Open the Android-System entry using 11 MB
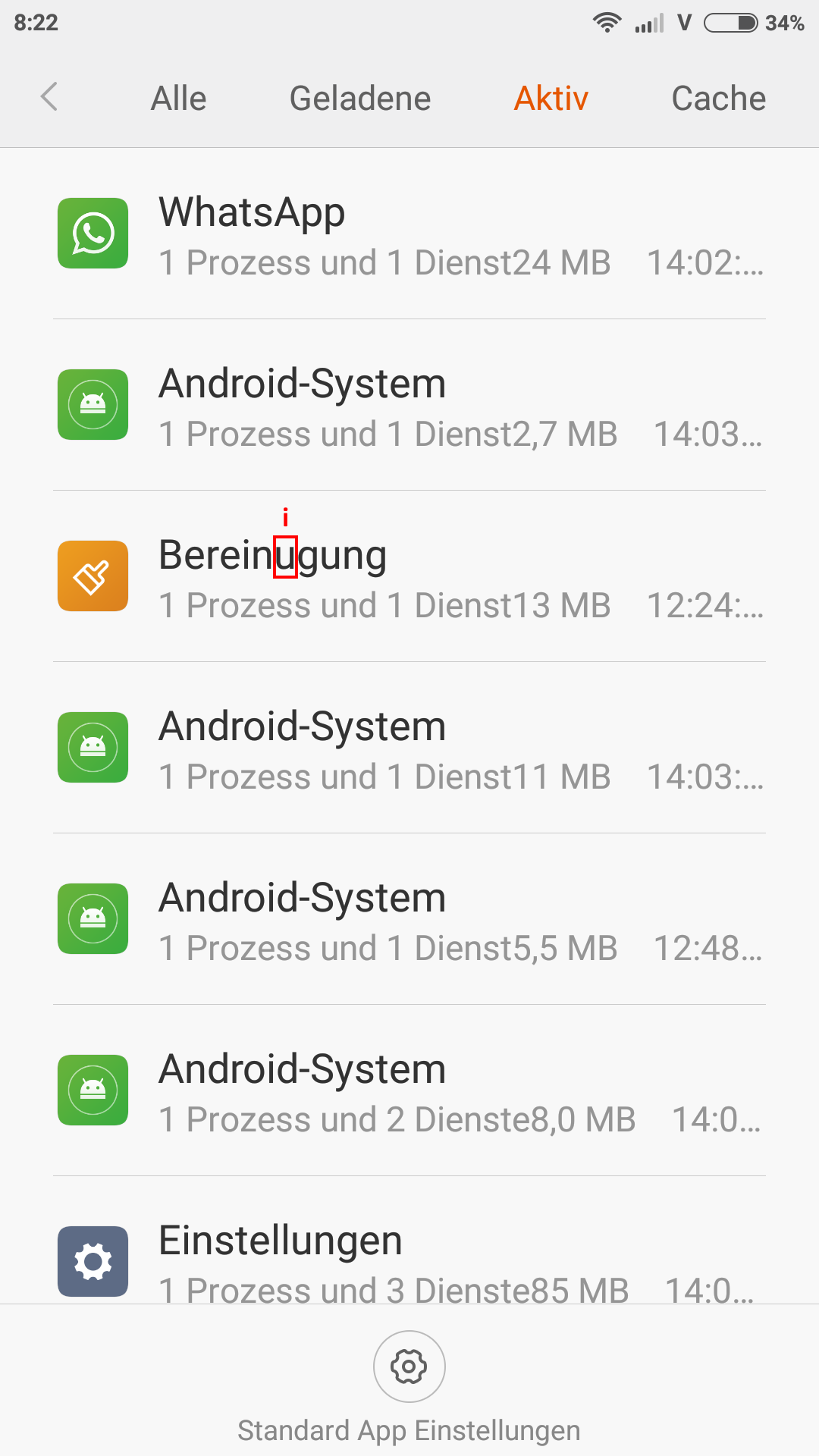The height and width of the screenshot is (1456, 819). (409, 748)
